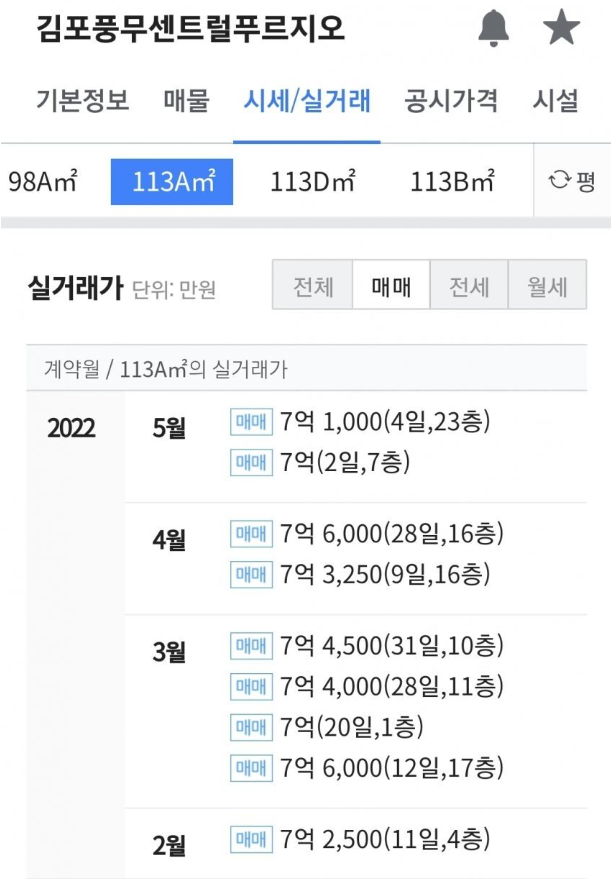Filter transactions by 전세

pos(469,288)
